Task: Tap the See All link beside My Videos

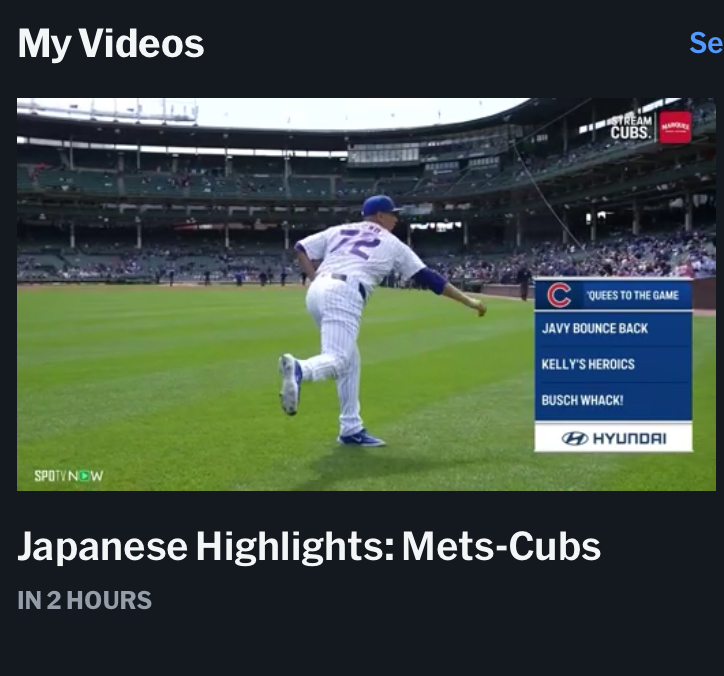Action: tap(706, 43)
